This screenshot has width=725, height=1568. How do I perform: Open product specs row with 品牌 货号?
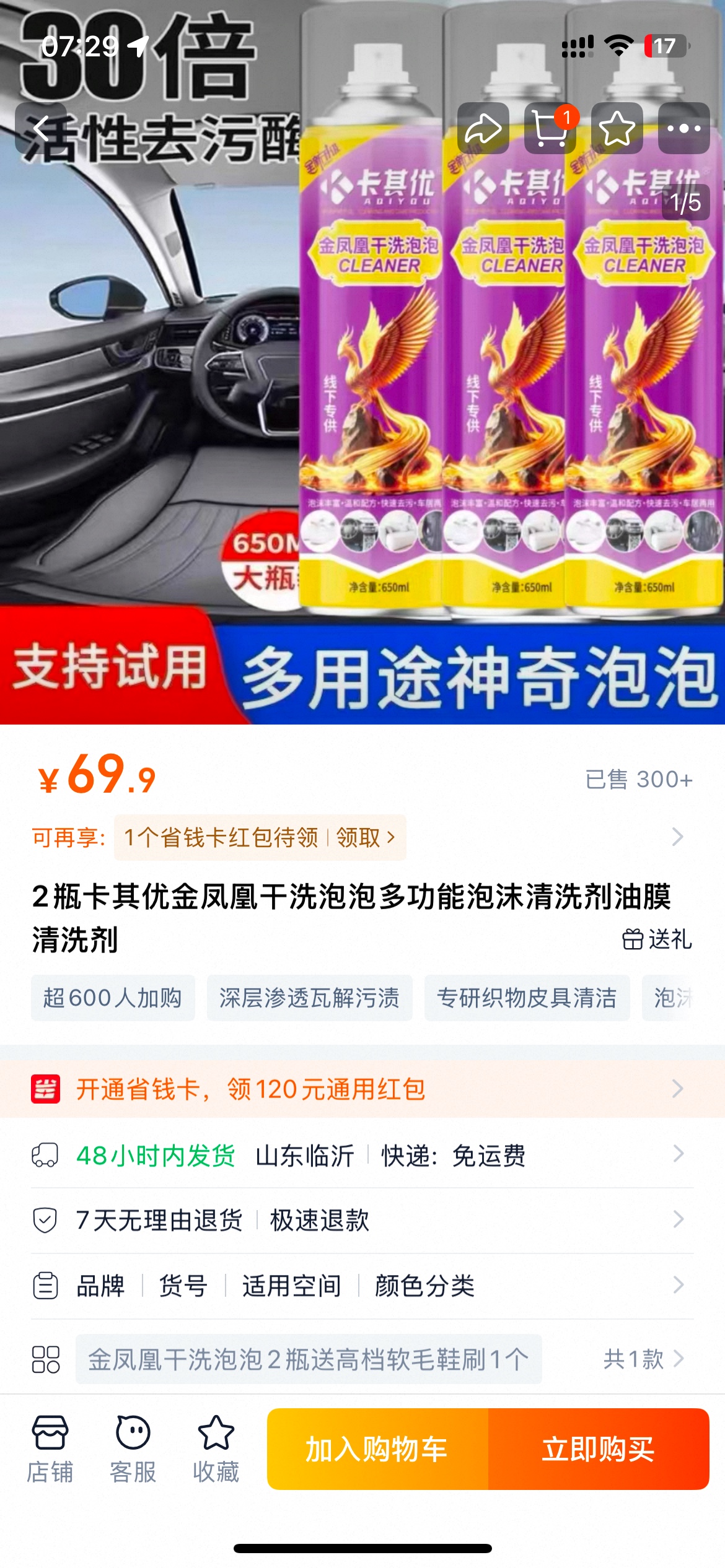coord(362,1286)
